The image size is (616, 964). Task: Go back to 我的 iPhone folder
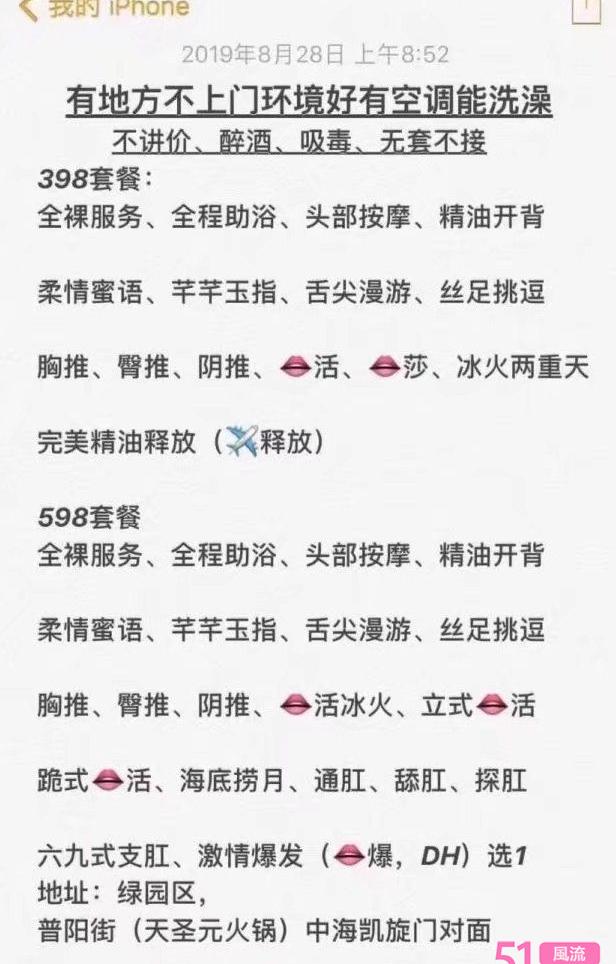[103, 9]
